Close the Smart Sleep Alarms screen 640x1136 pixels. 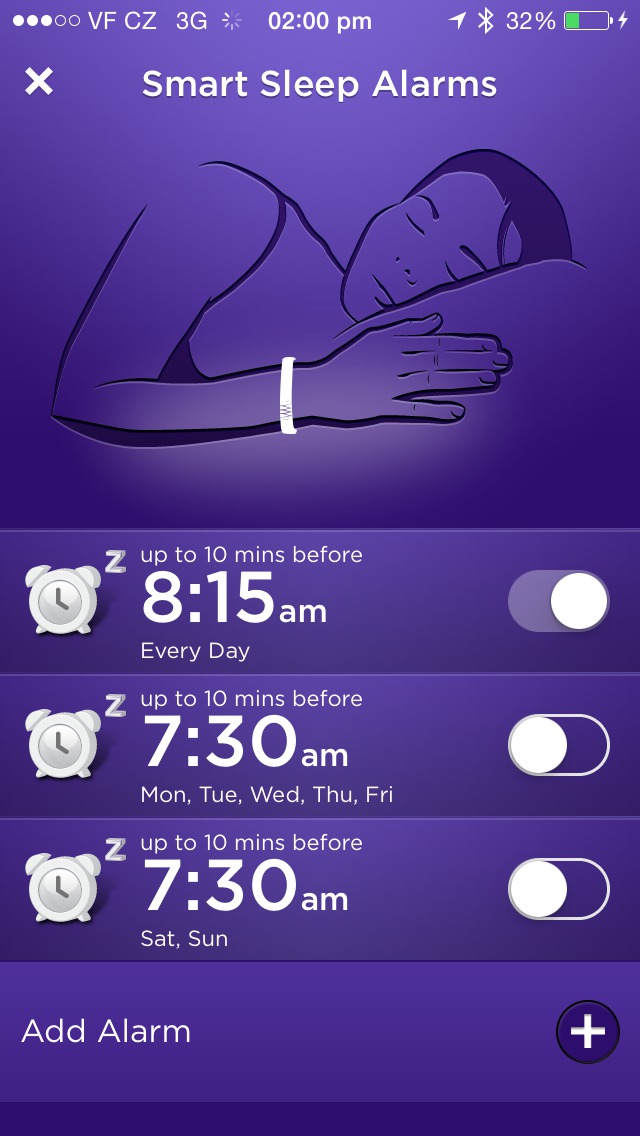(x=39, y=82)
